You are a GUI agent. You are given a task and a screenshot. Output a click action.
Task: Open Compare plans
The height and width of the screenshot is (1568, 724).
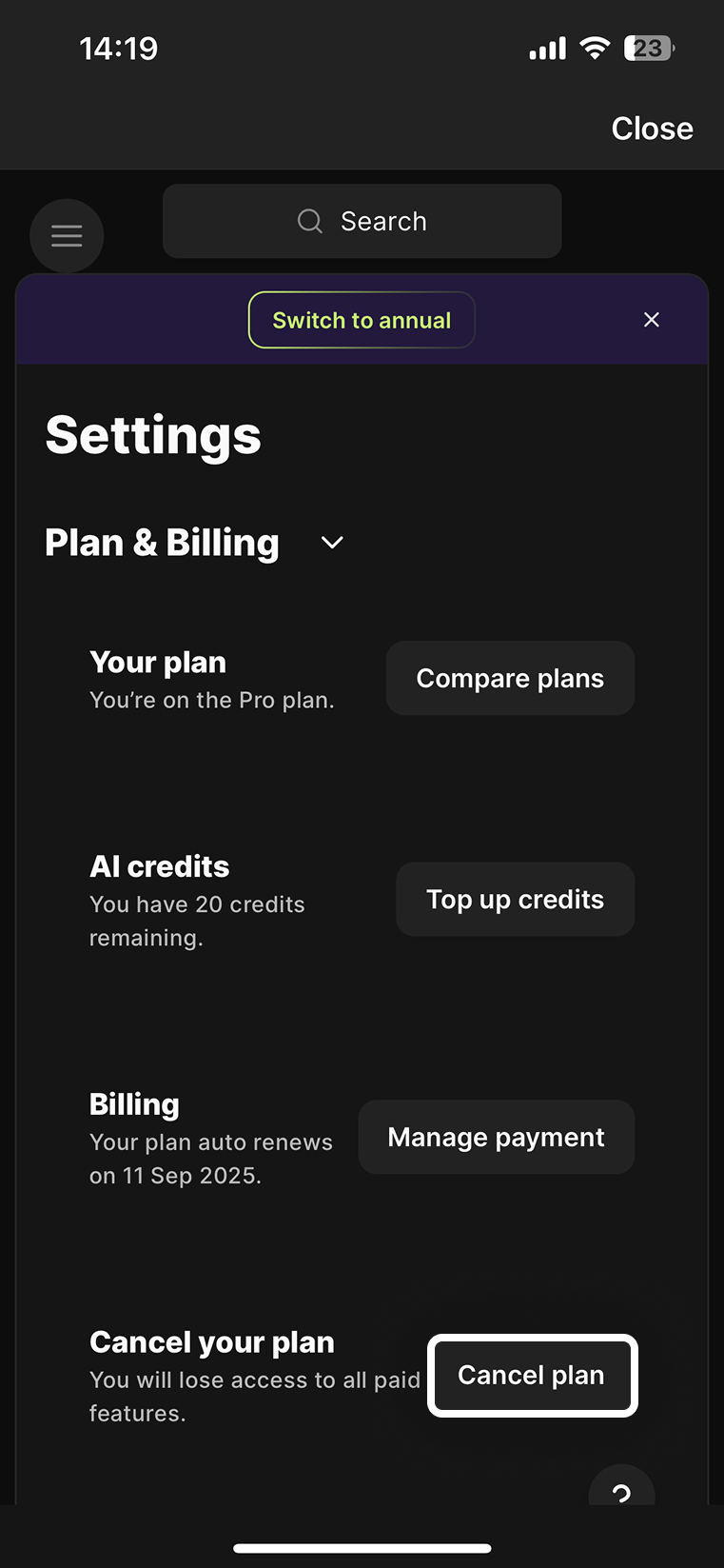pyautogui.click(x=510, y=678)
